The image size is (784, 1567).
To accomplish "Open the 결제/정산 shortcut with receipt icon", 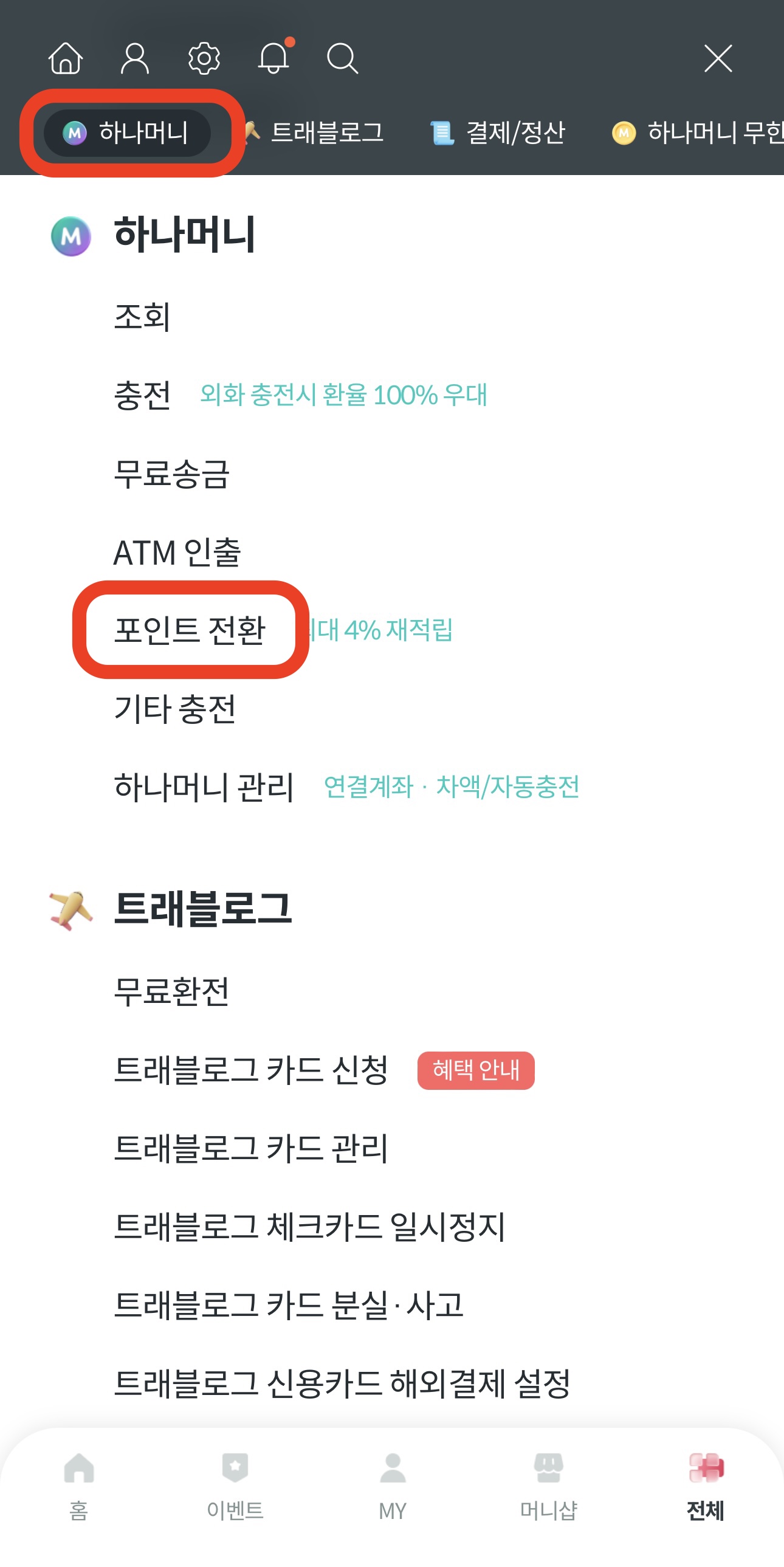I will (498, 133).
